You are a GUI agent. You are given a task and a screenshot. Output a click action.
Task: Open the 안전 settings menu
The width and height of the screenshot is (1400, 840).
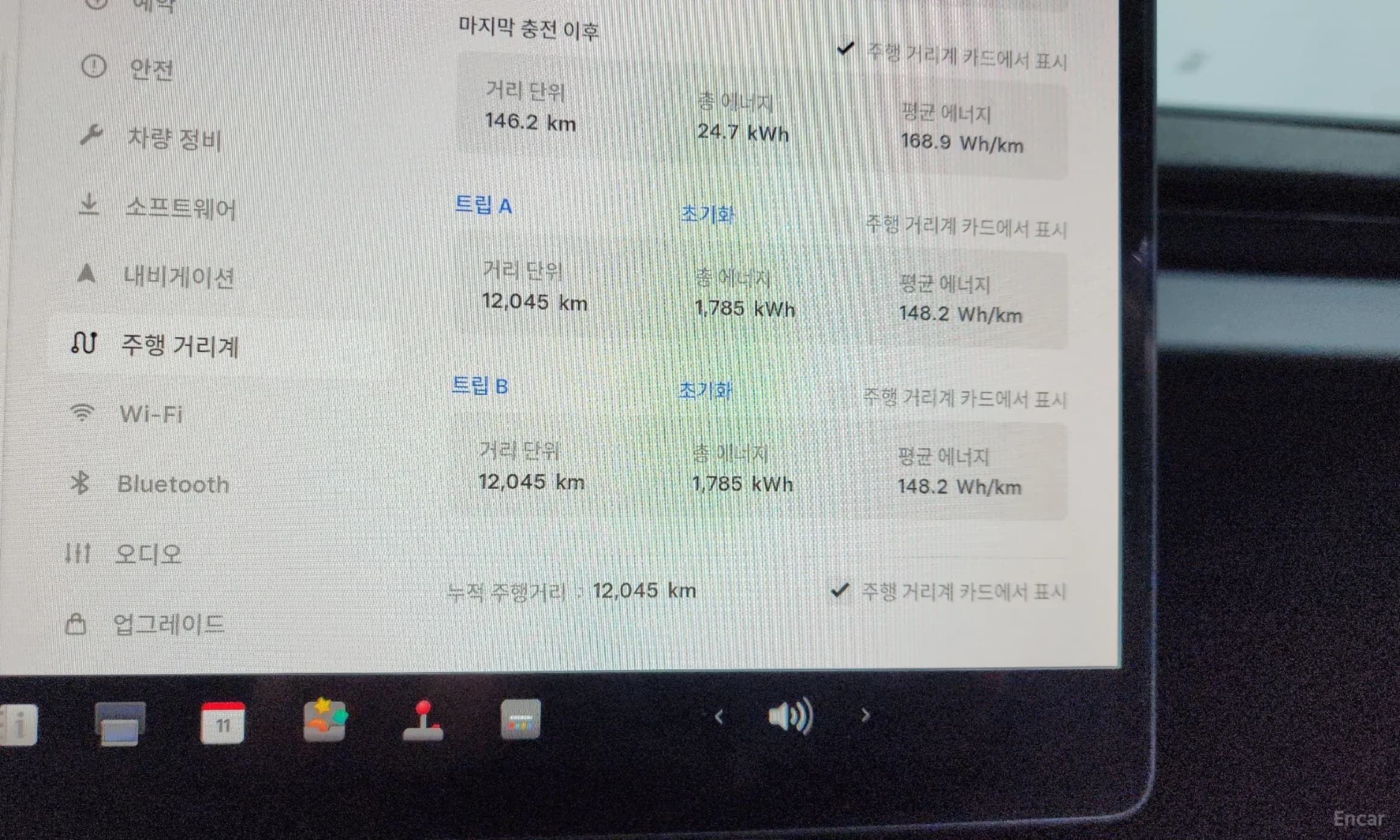click(151, 69)
